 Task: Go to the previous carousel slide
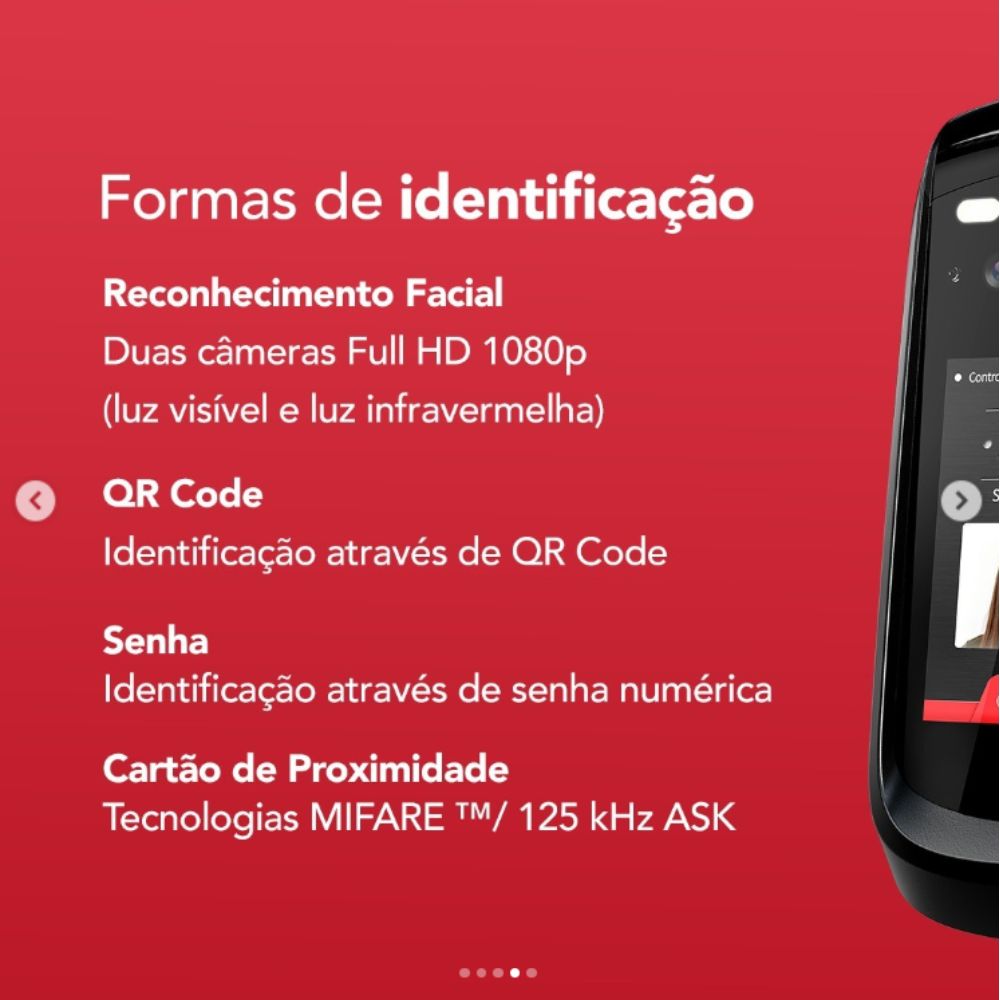[x=36, y=501]
